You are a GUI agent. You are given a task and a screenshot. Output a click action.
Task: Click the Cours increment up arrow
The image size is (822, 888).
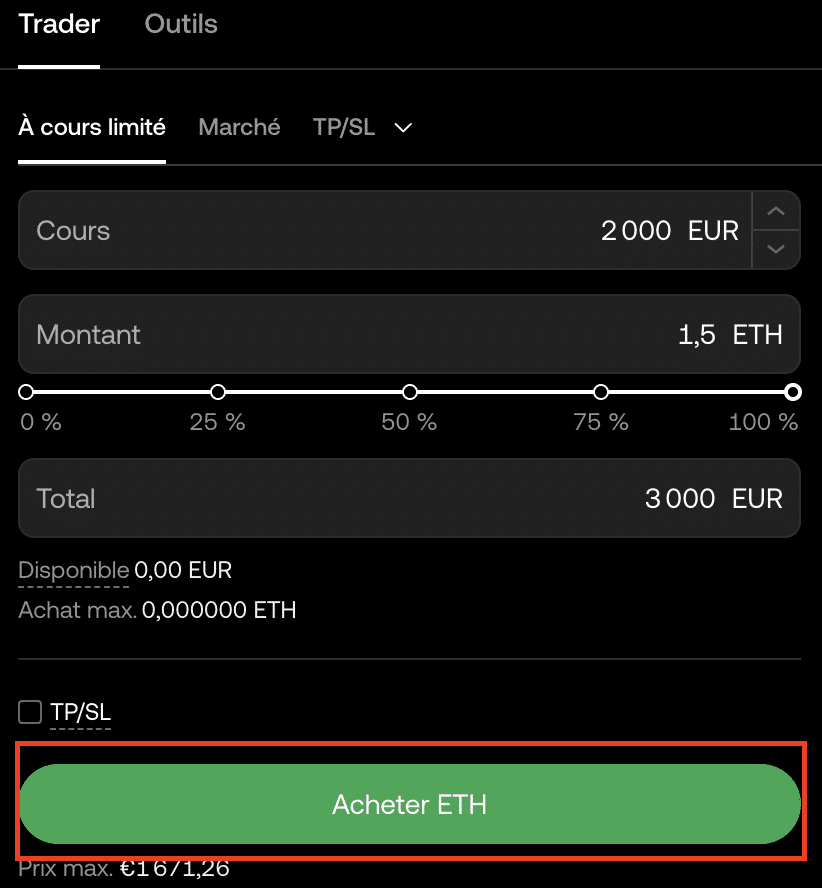[x=776, y=211]
